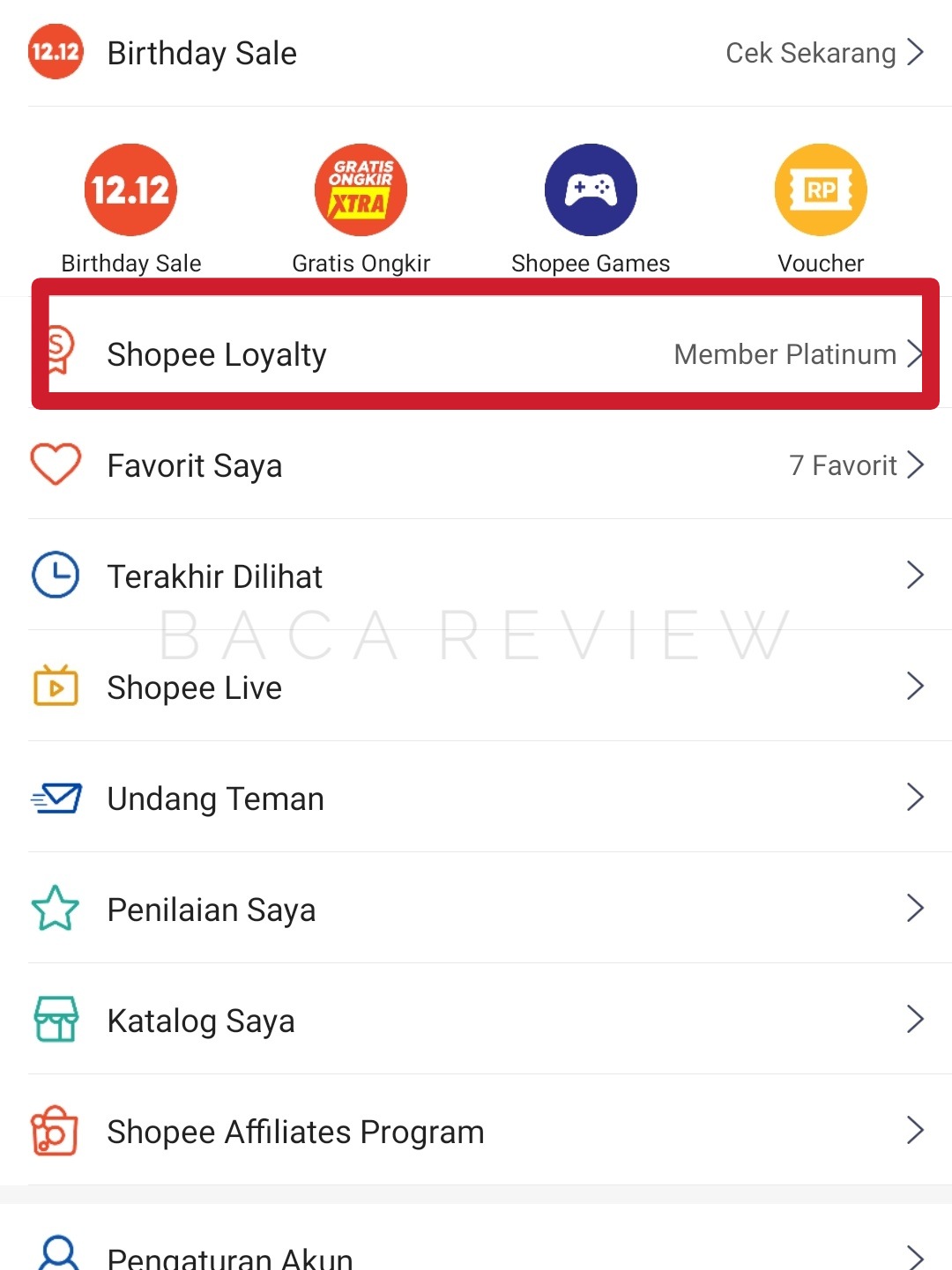Open the Member Platinum loyalty status
This screenshot has width=952, height=1270.
click(x=785, y=353)
